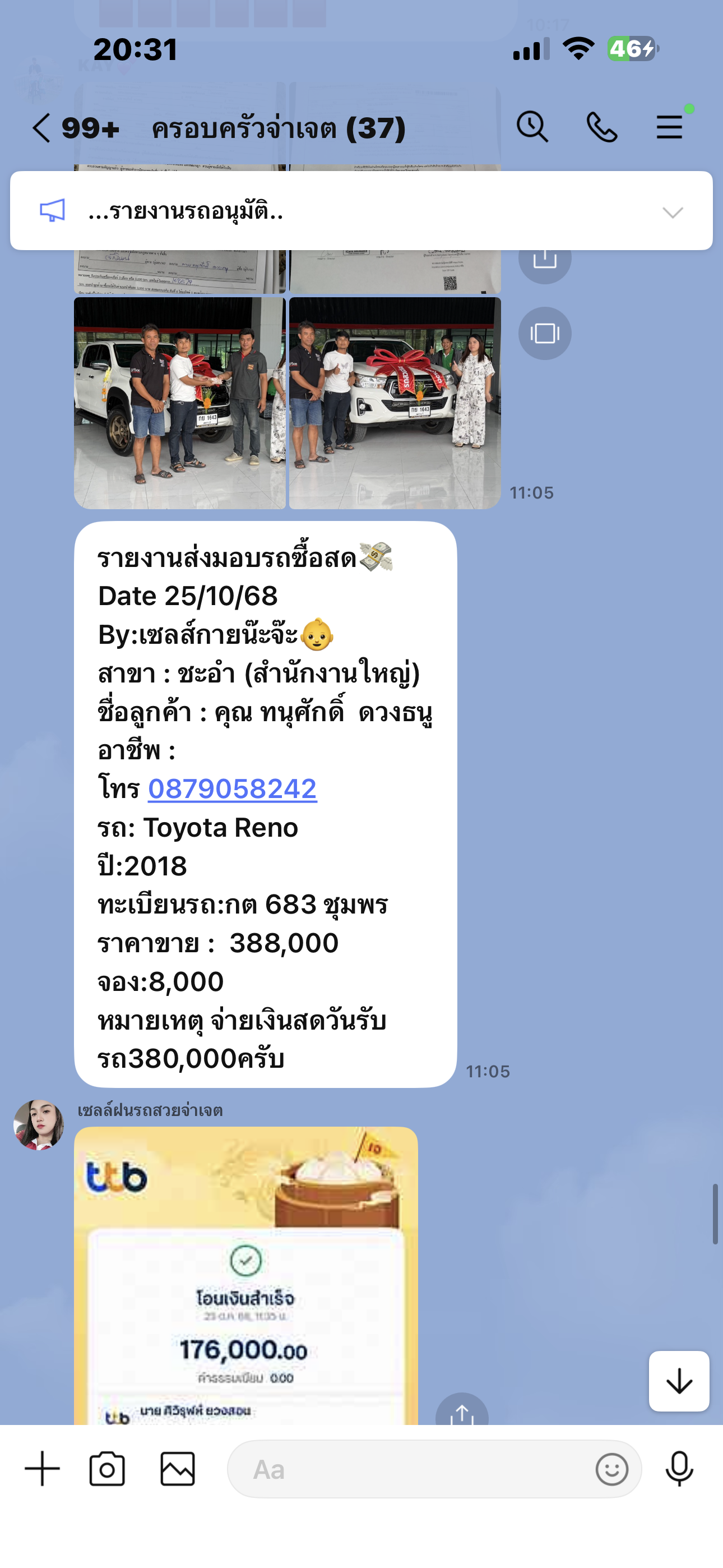
Task: Open the camera to take a photo
Action: [x=107, y=1468]
